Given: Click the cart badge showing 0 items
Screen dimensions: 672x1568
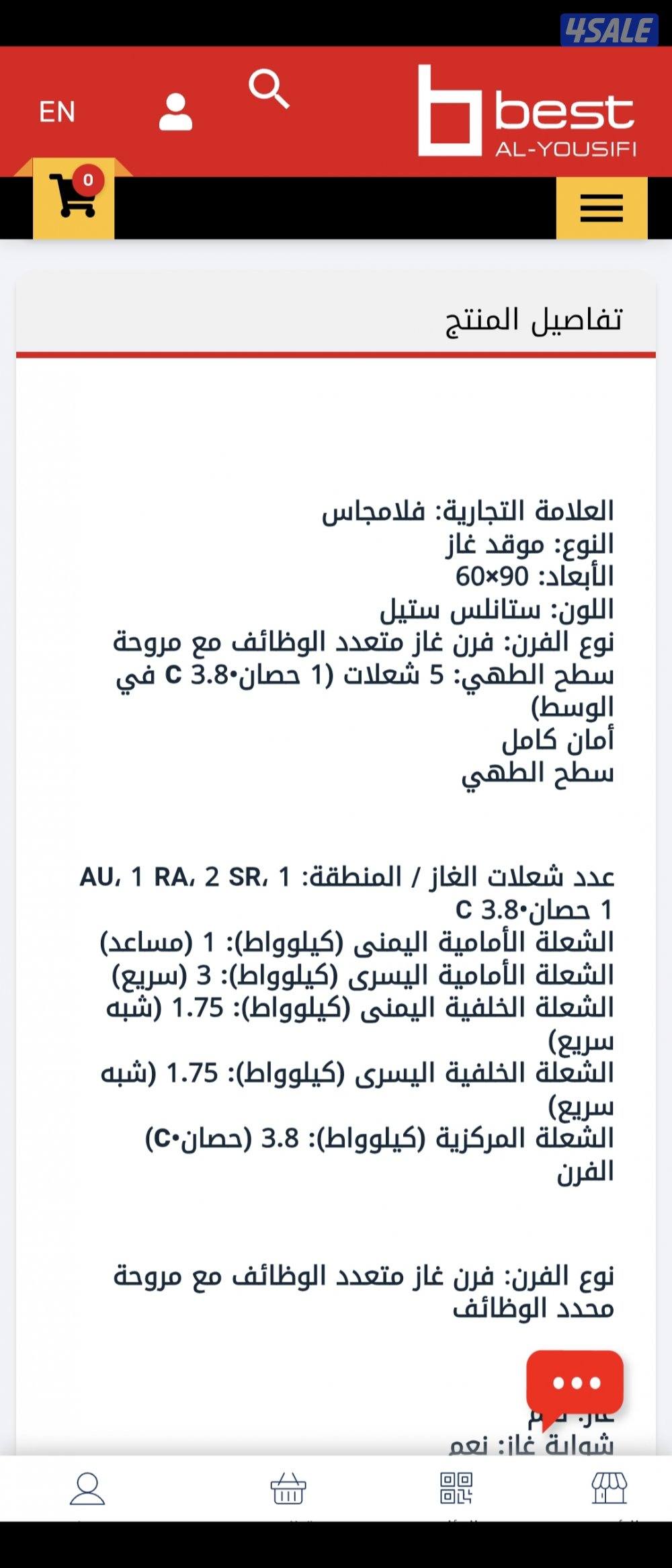Looking at the screenshot, I should coord(88,180).
